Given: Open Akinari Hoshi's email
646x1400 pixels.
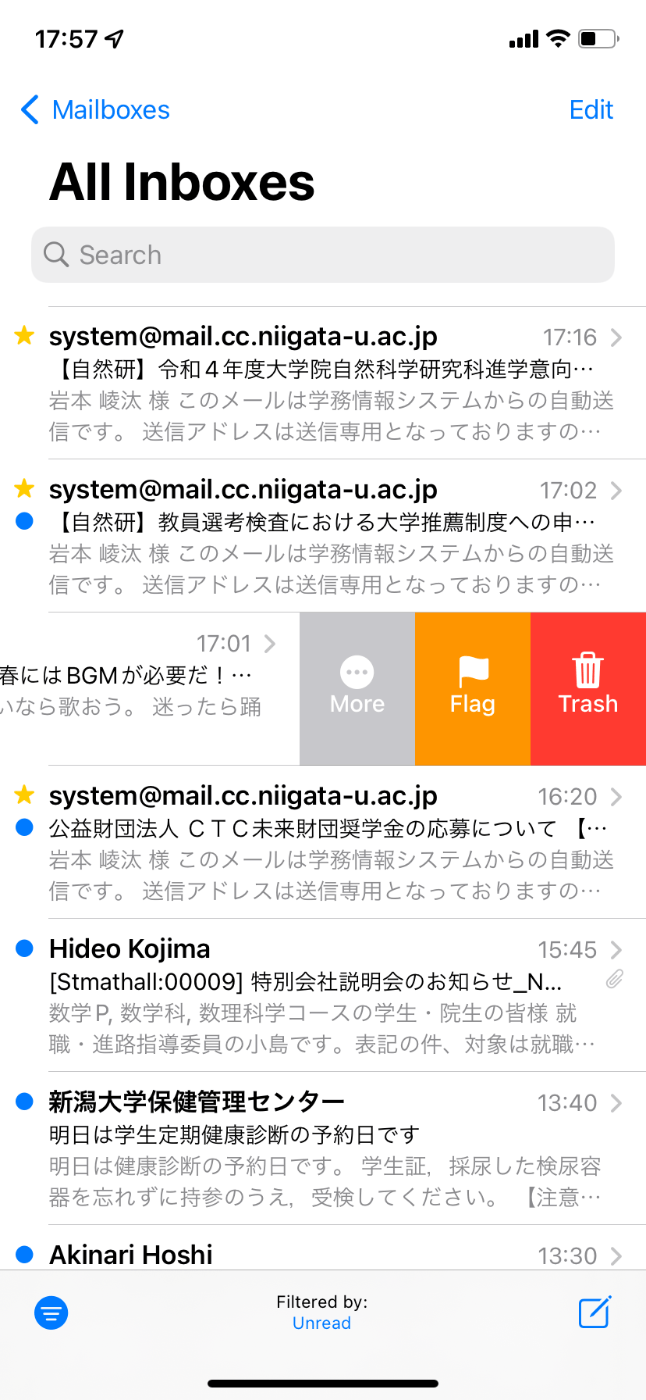Looking at the screenshot, I should 323,1248.
